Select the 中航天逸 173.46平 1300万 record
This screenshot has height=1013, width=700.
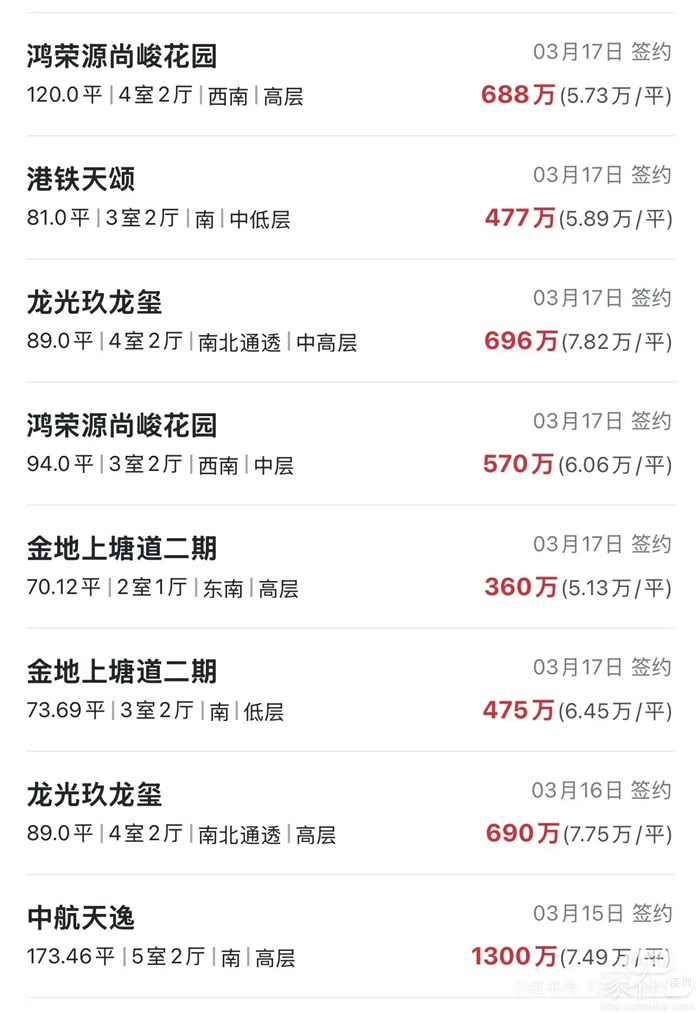350,936
